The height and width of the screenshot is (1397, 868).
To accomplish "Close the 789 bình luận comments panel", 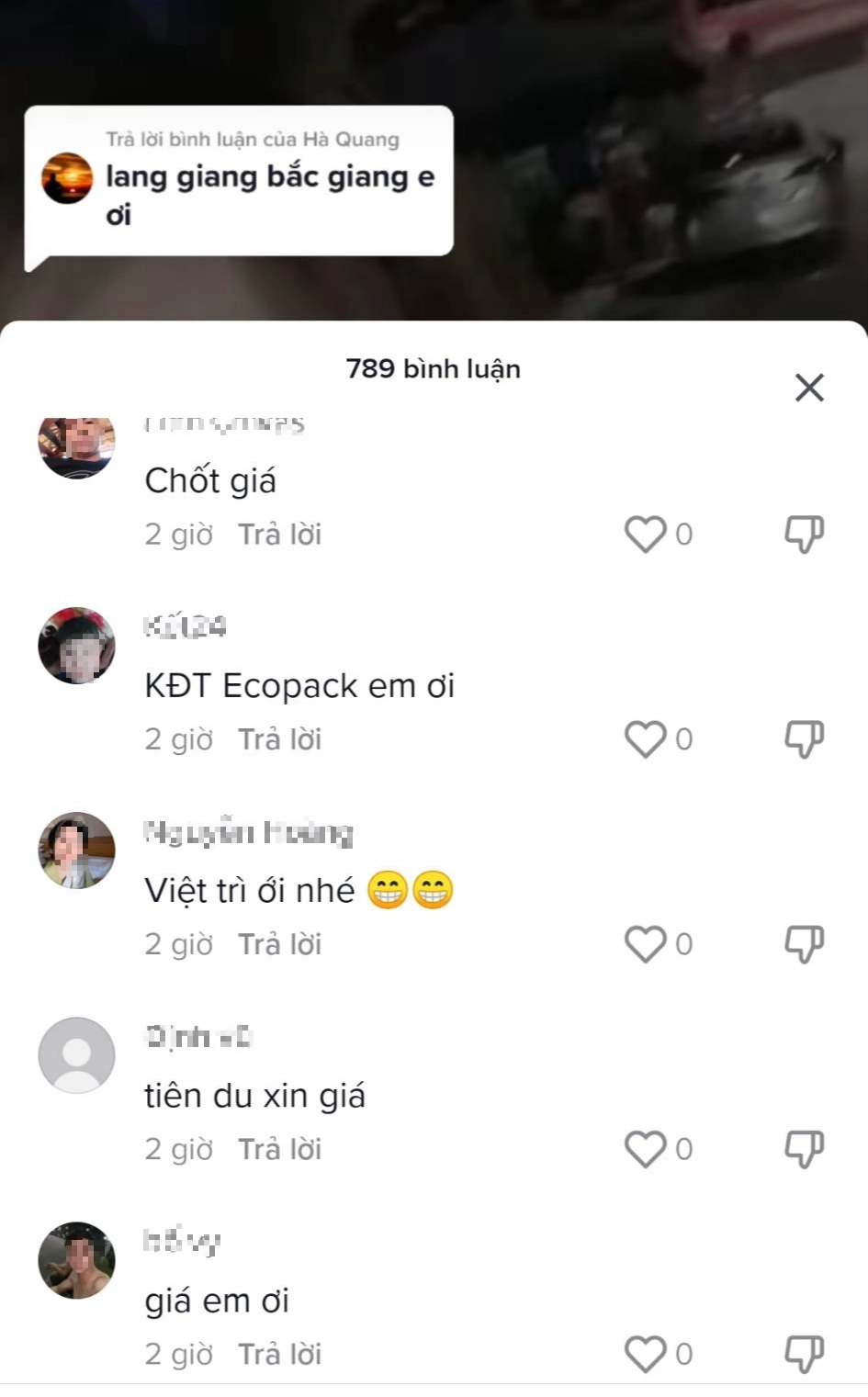I will [809, 388].
